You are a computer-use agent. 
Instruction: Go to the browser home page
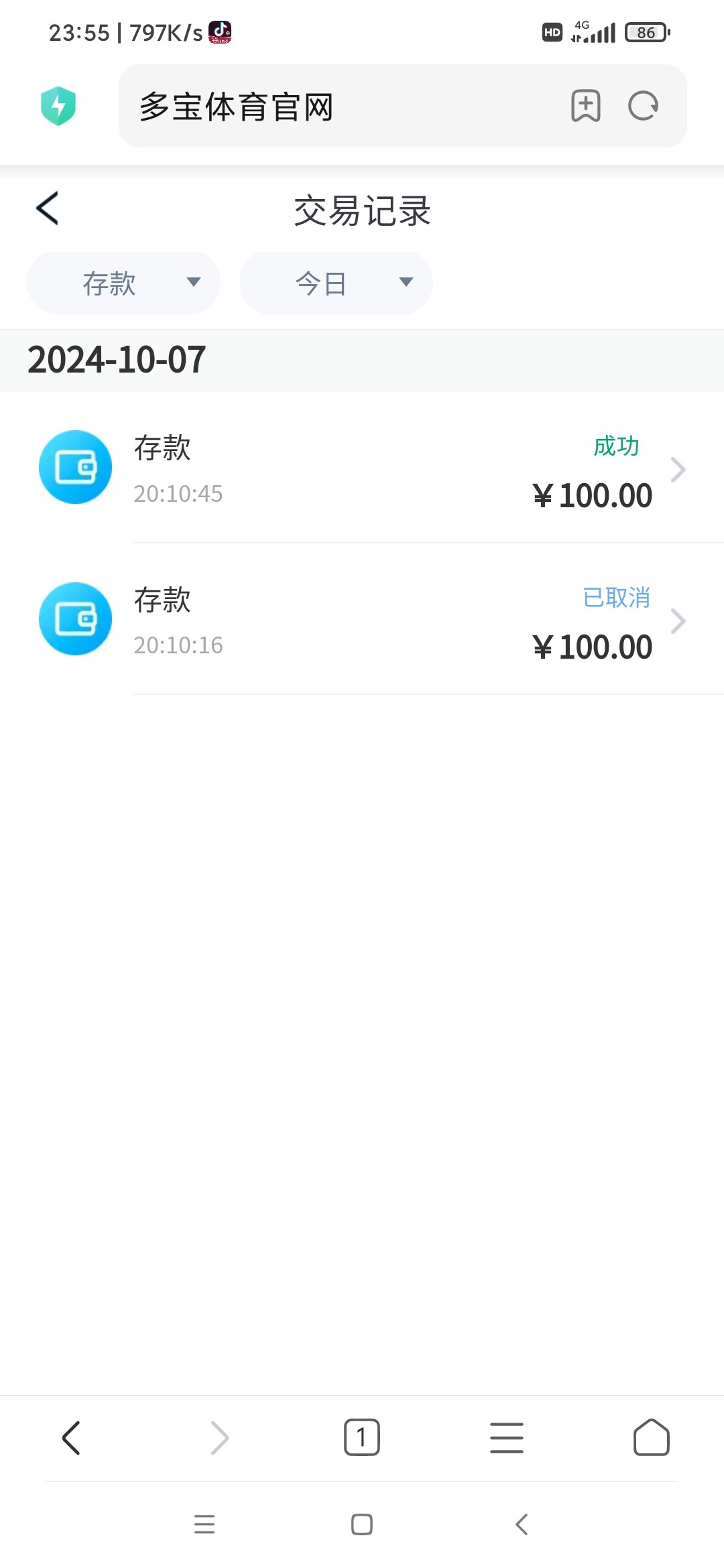point(652,1438)
